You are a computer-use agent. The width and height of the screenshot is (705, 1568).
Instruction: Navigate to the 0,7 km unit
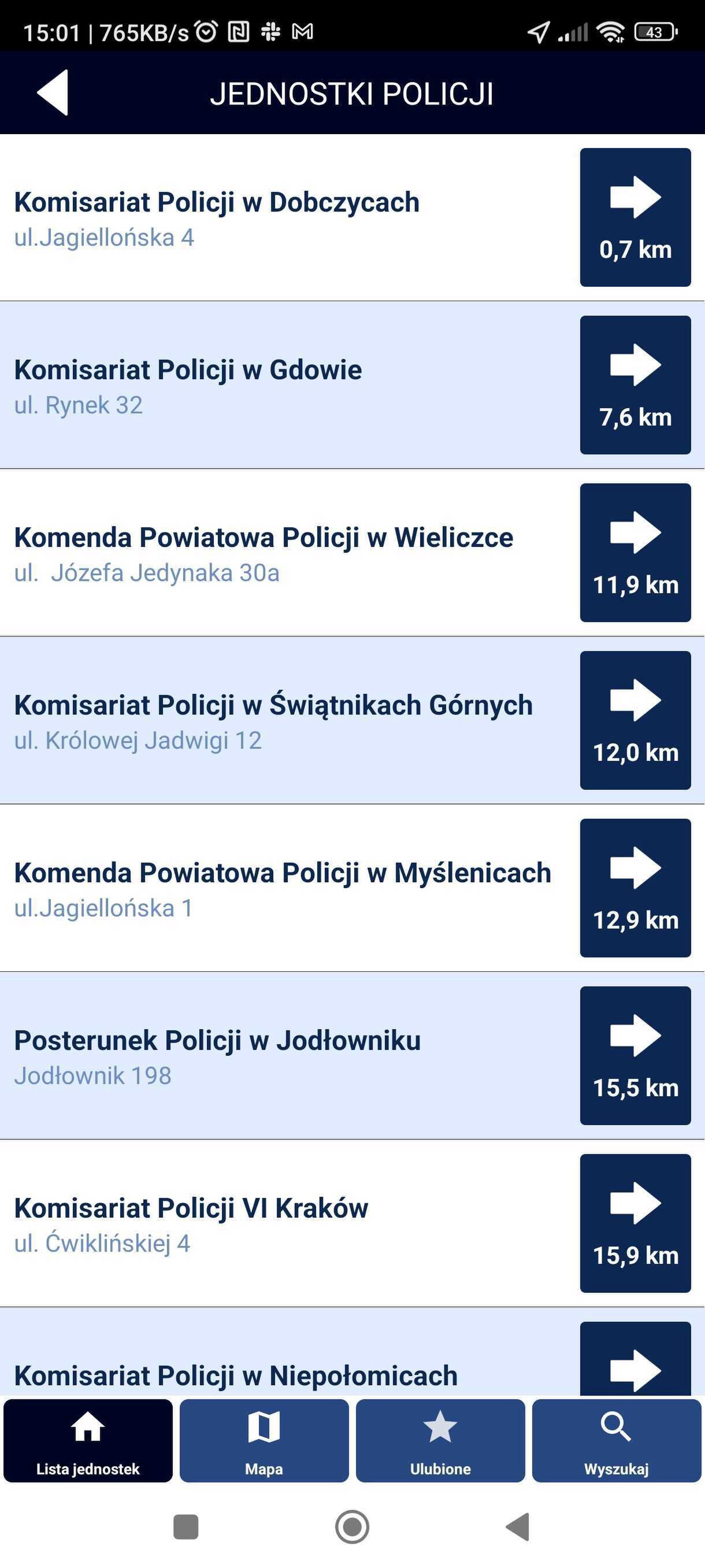[x=635, y=217]
